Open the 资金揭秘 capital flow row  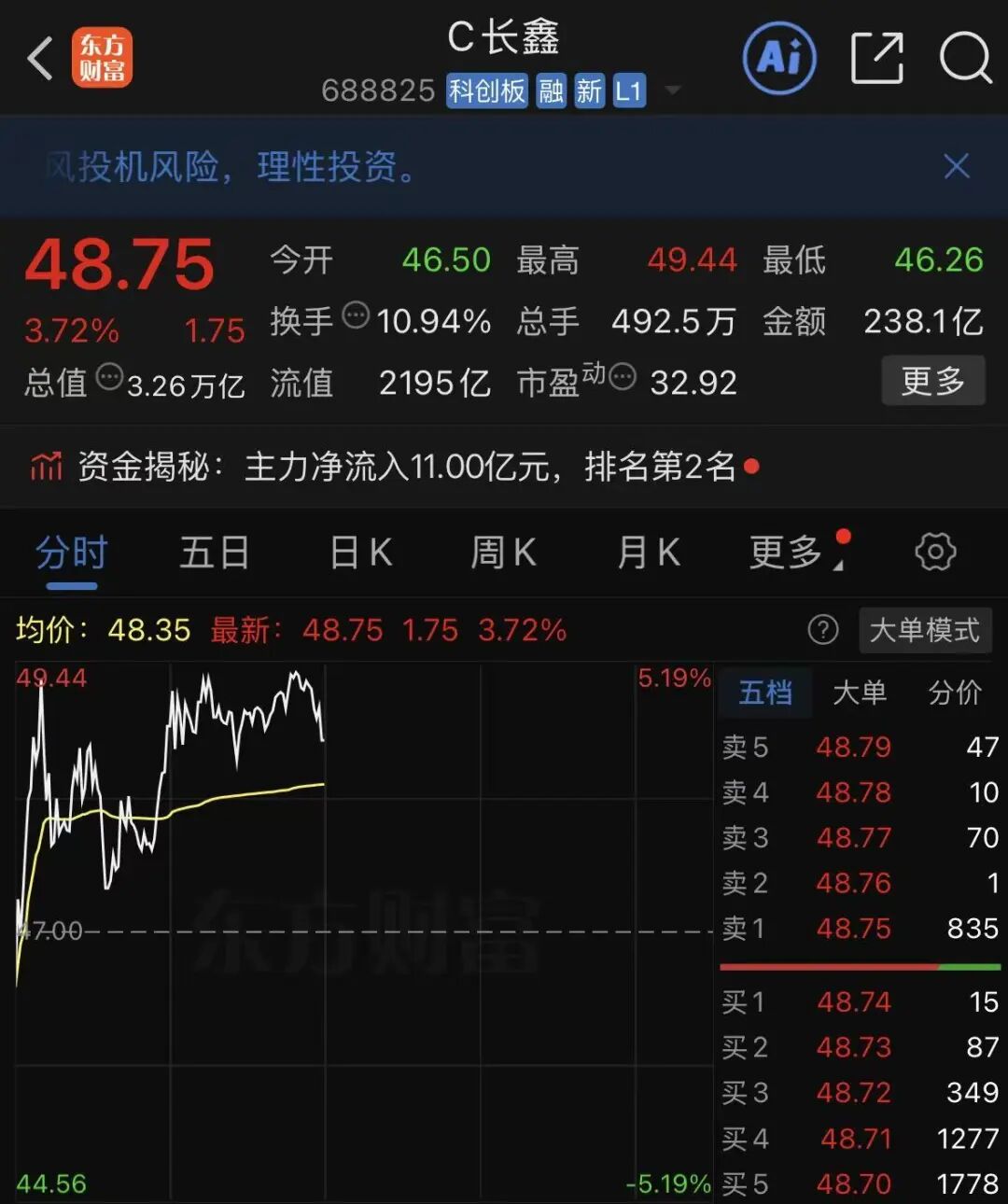pyautogui.click(x=504, y=467)
